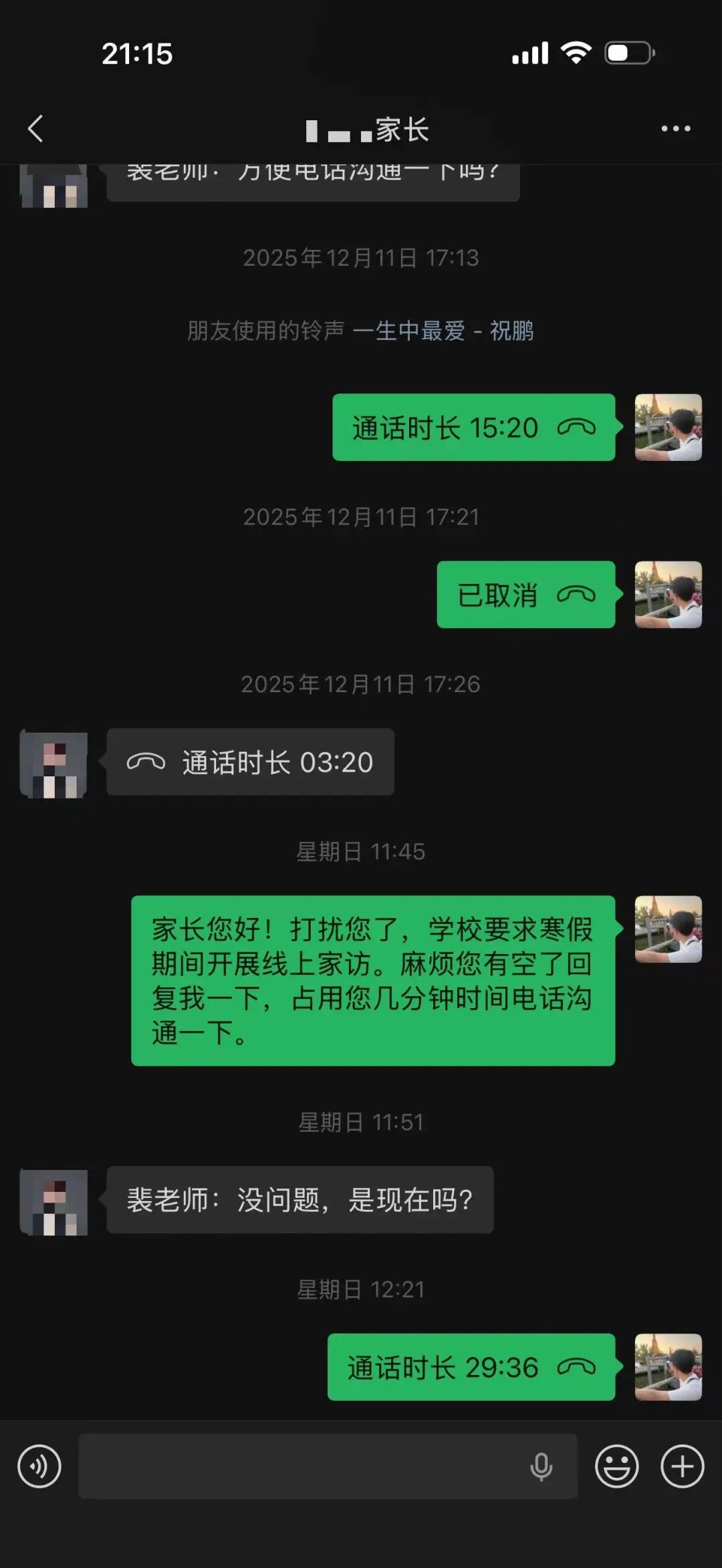Switch to voice message input

39,1466
